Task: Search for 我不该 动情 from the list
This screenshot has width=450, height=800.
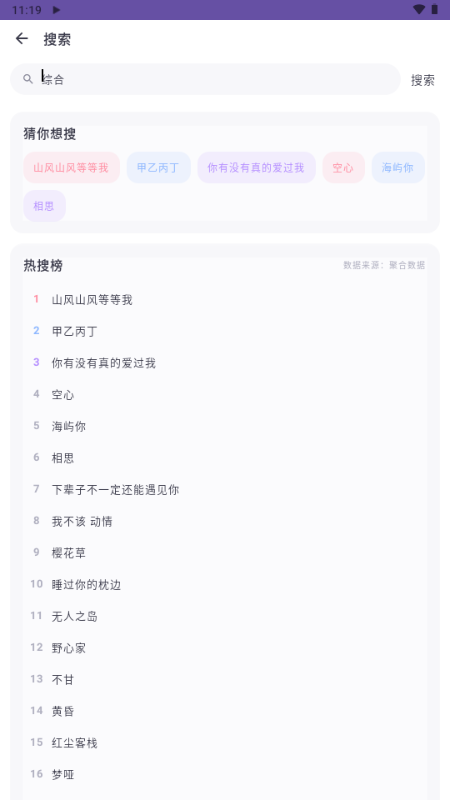Action: 225,521
